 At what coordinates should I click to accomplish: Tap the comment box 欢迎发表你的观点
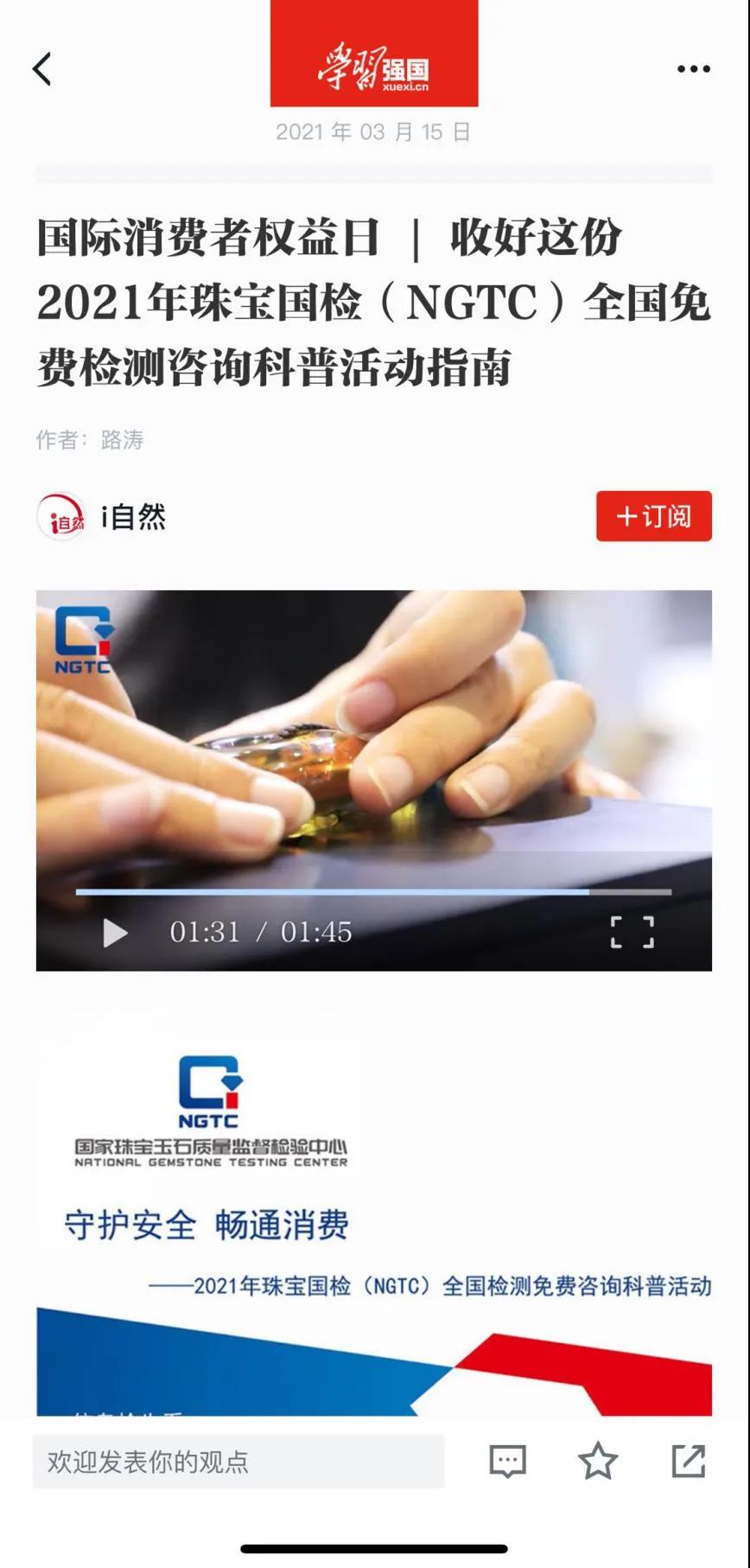click(238, 1462)
